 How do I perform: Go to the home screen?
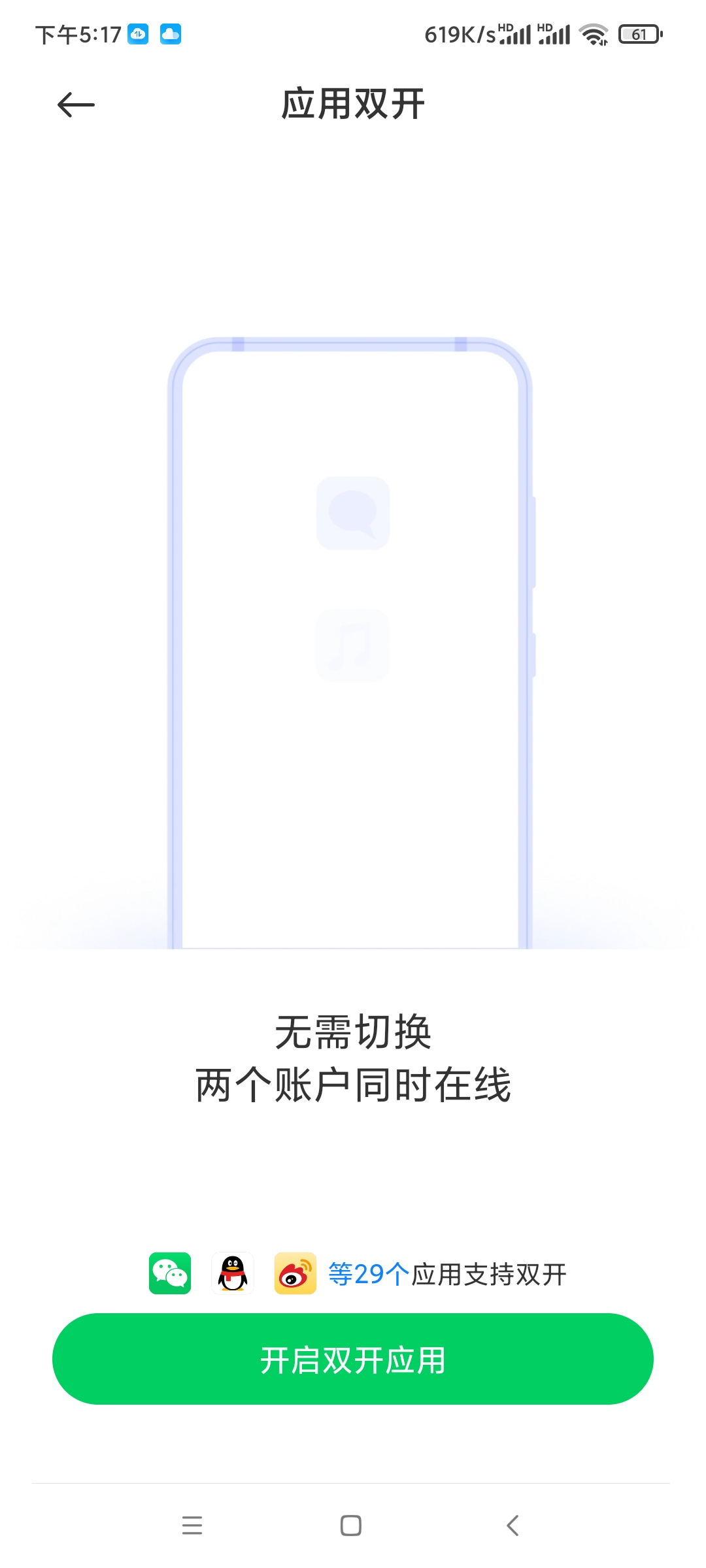(x=351, y=1526)
